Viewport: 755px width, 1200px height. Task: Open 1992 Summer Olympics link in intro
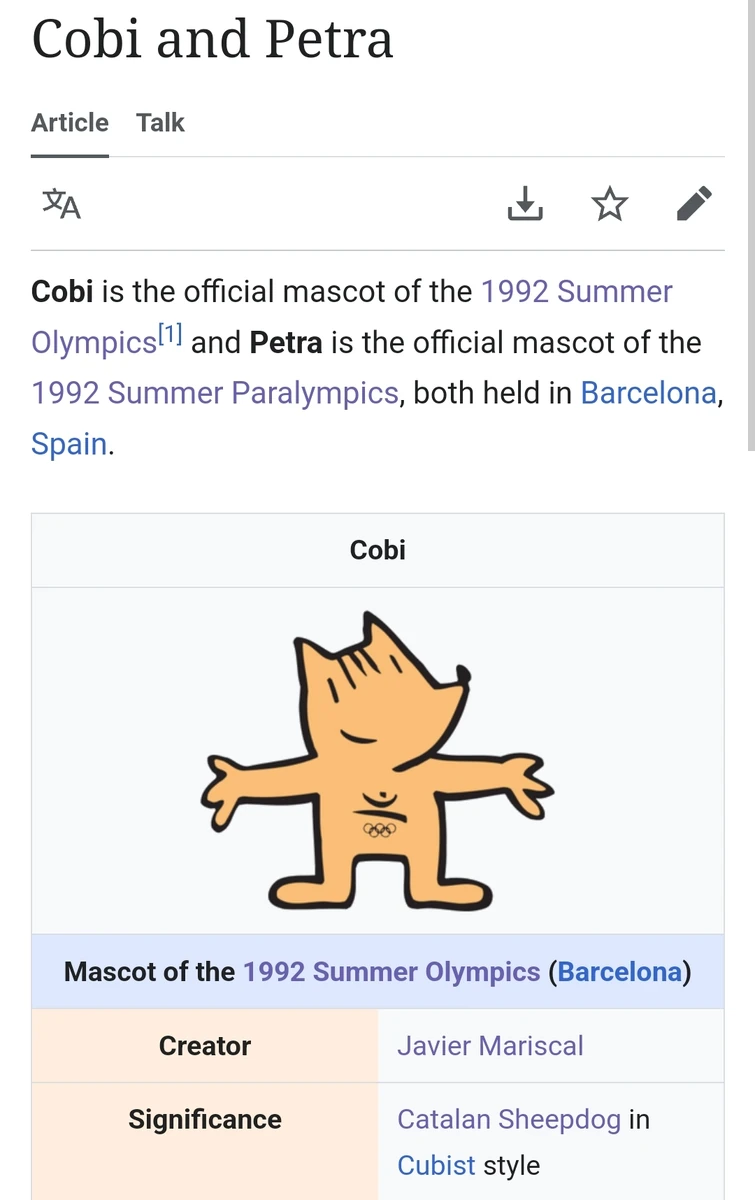[x=576, y=292]
